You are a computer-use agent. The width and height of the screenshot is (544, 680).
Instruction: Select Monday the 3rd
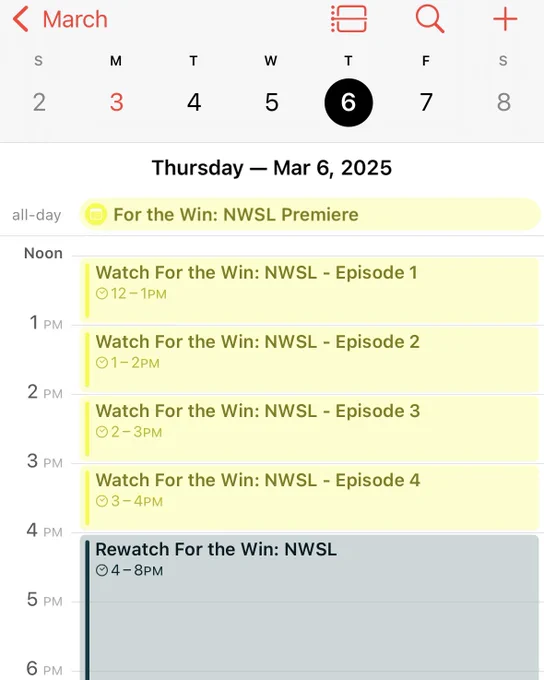pos(116,102)
